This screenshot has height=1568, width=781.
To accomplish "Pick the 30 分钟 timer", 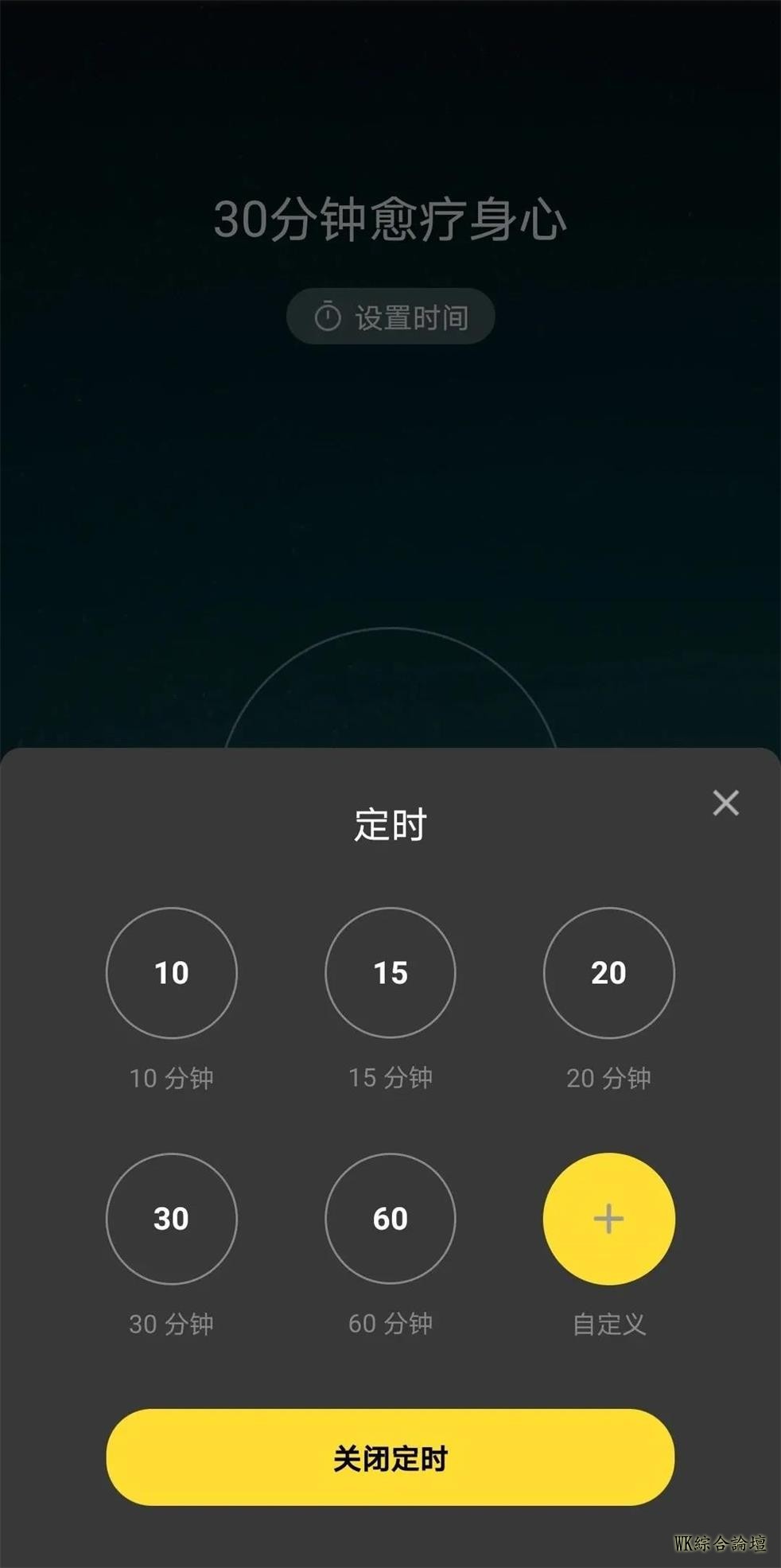I will click(171, 1218).
